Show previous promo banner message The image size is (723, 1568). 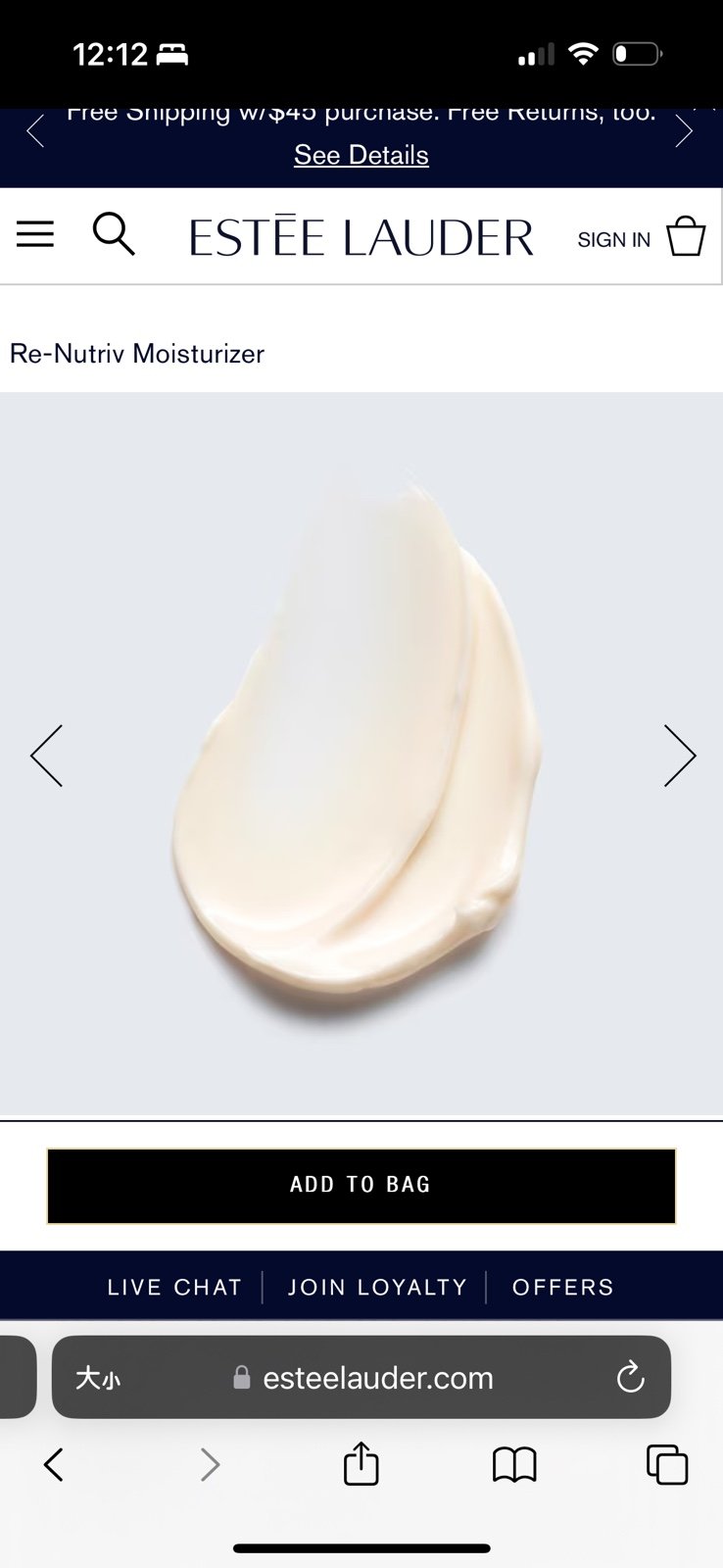point(35,131)
